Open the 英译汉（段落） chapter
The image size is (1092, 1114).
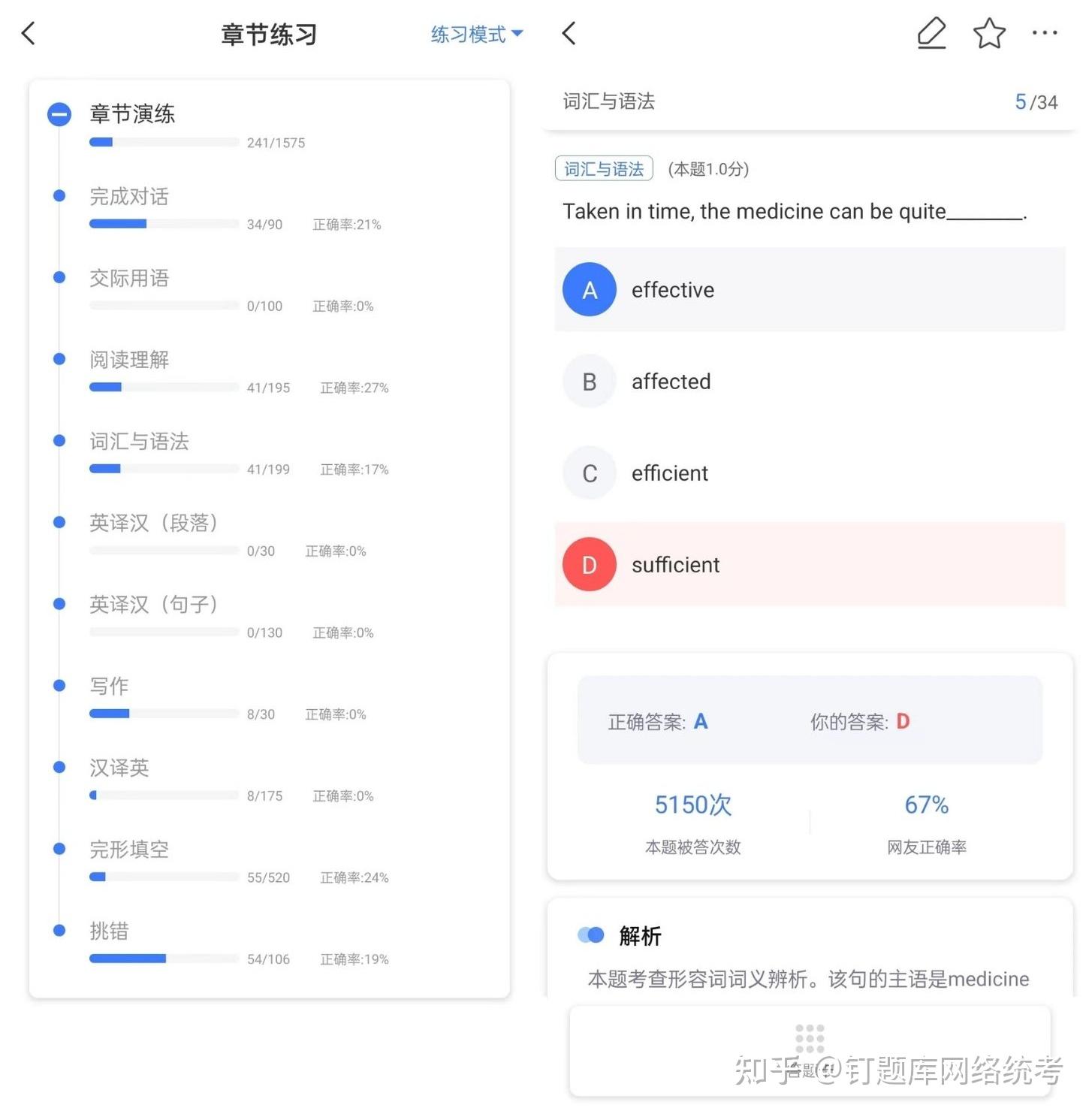(x=153, y=523)
